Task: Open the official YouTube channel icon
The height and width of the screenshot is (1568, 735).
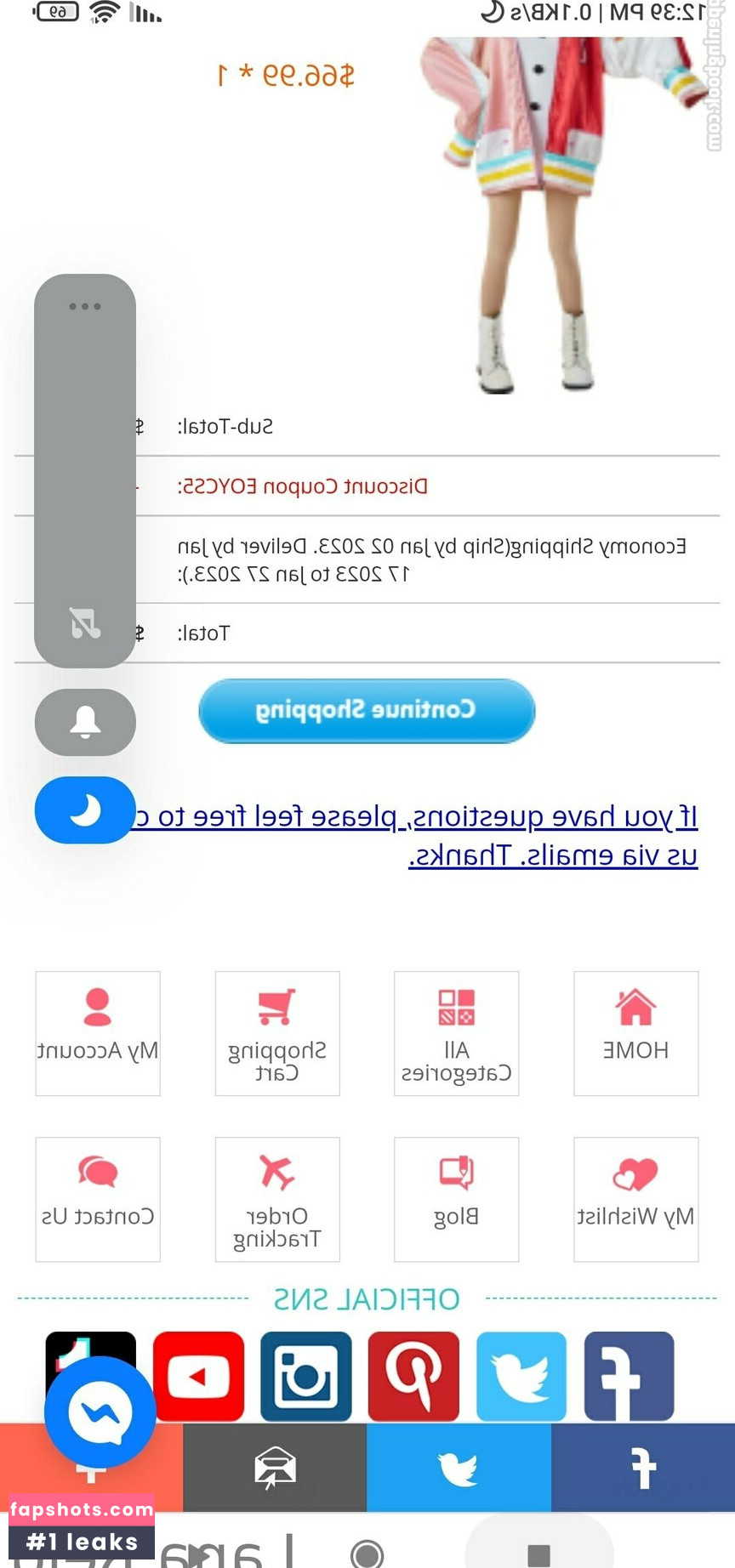Action: tap(198, 1376)
